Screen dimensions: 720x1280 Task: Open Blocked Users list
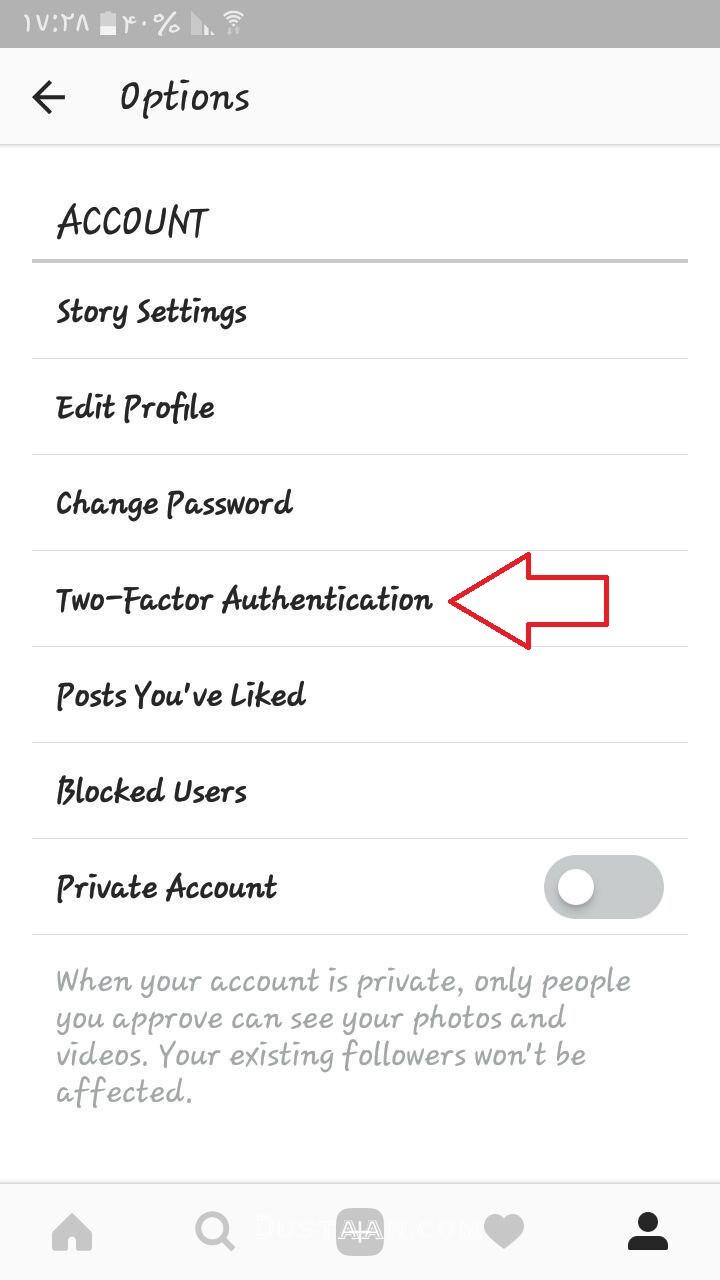coord(360,791)
